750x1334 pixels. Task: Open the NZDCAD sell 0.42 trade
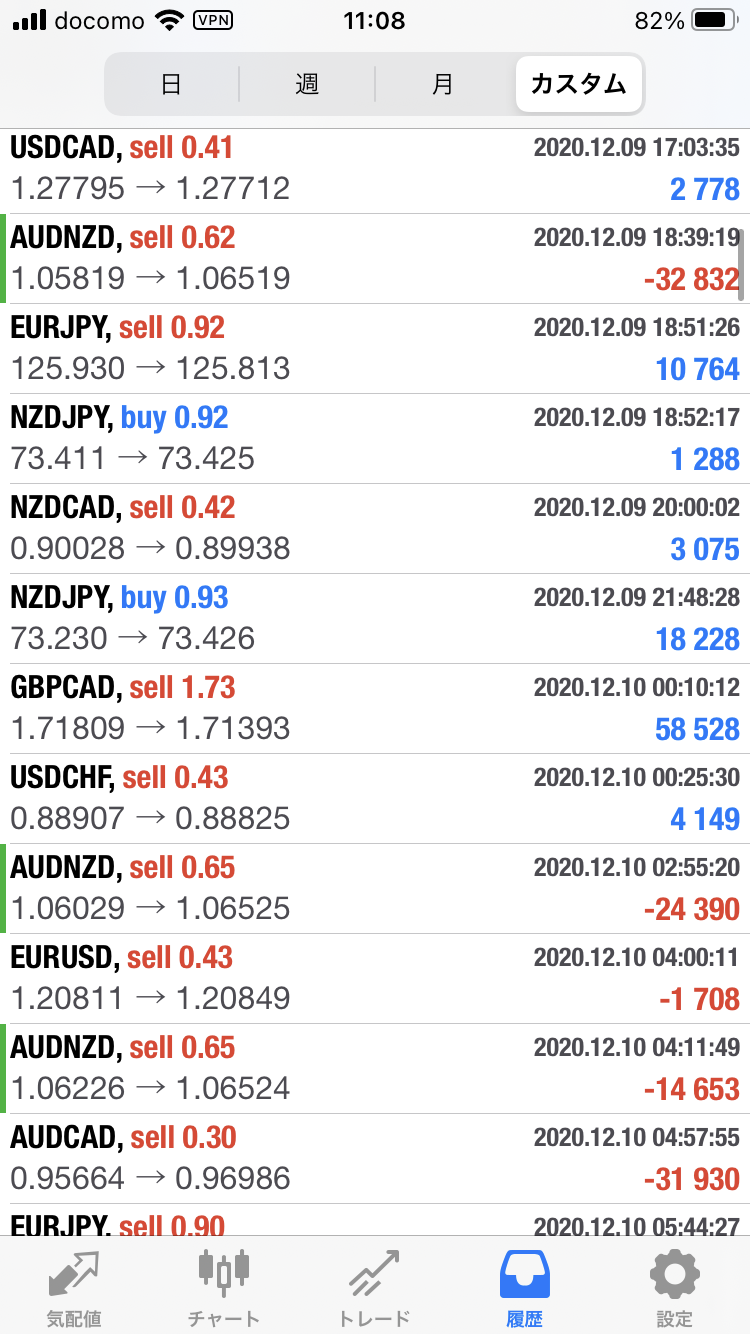[x=375, y=529]
